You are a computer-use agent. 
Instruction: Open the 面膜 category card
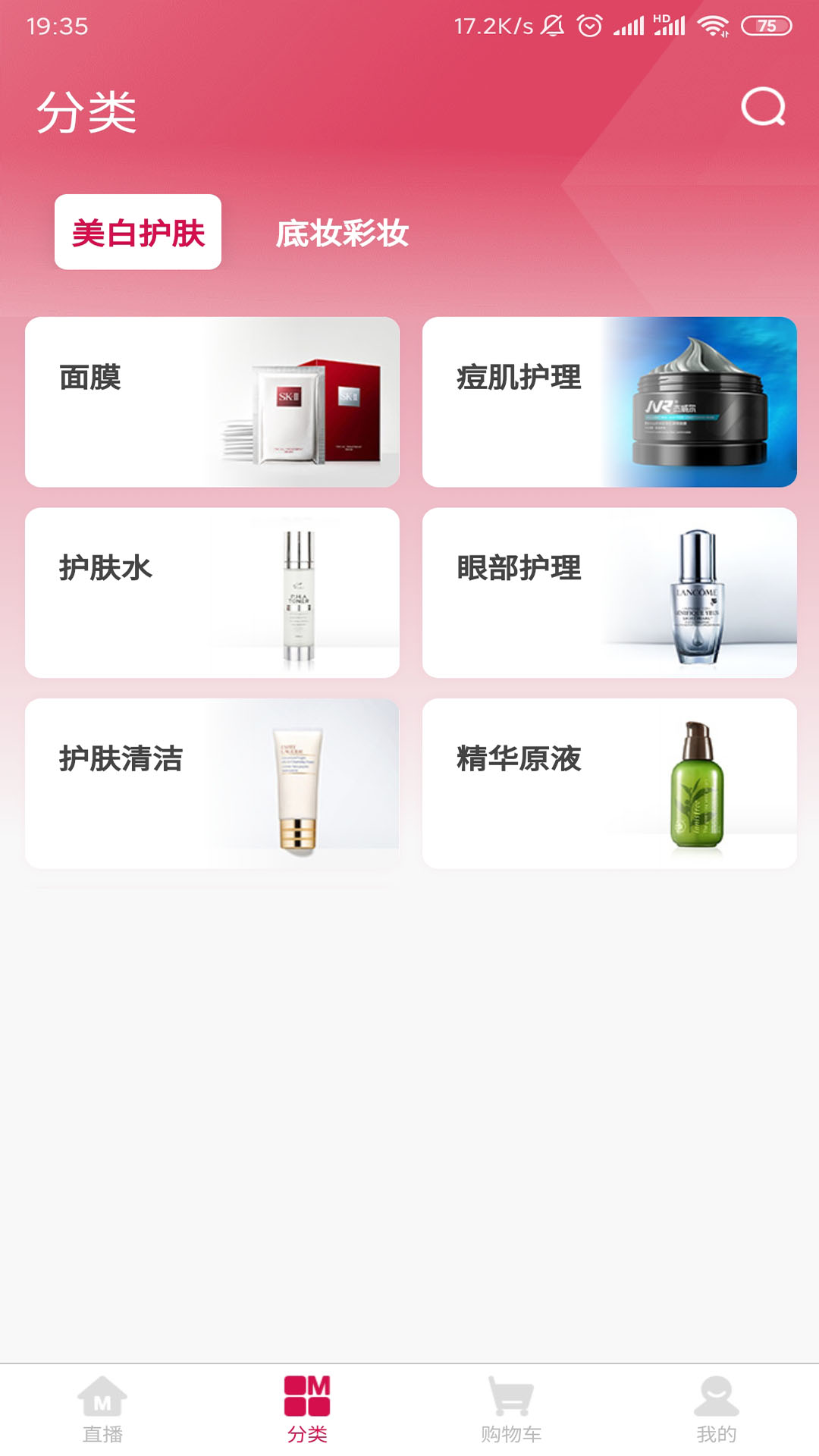[x=212, y=402]
